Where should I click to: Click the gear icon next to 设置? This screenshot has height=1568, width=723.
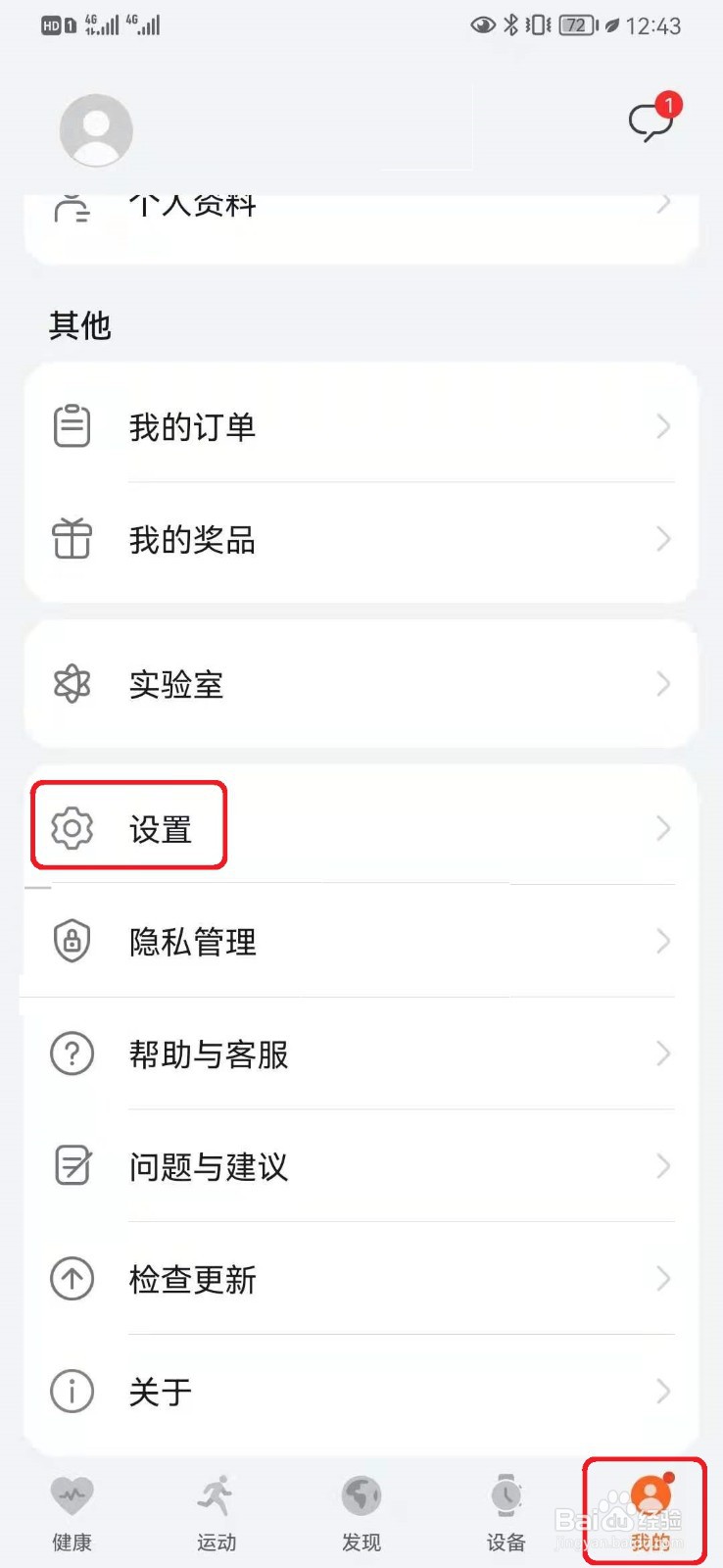point(71,828)
